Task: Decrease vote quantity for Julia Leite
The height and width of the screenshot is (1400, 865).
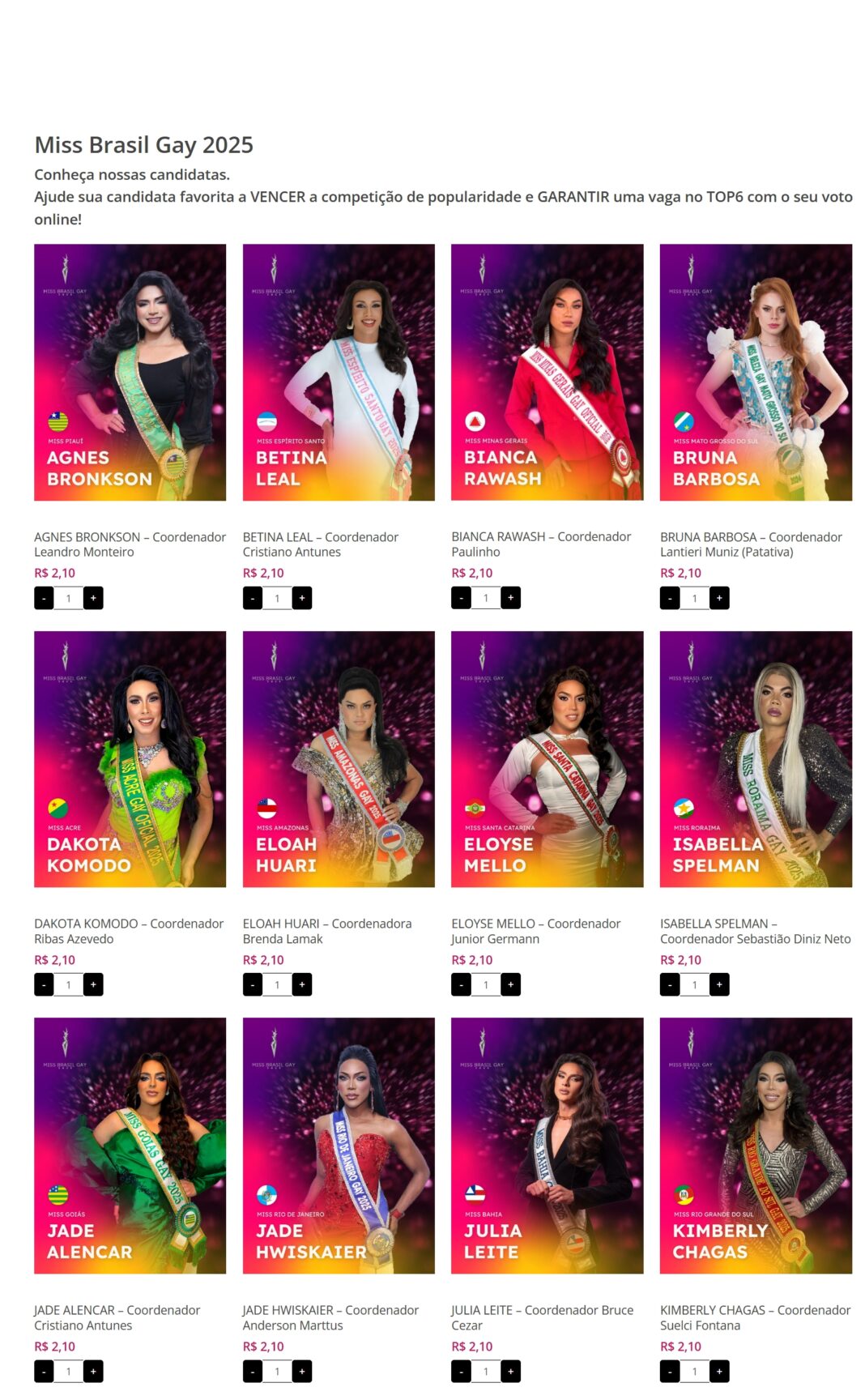Action: tap(461, 1371)
